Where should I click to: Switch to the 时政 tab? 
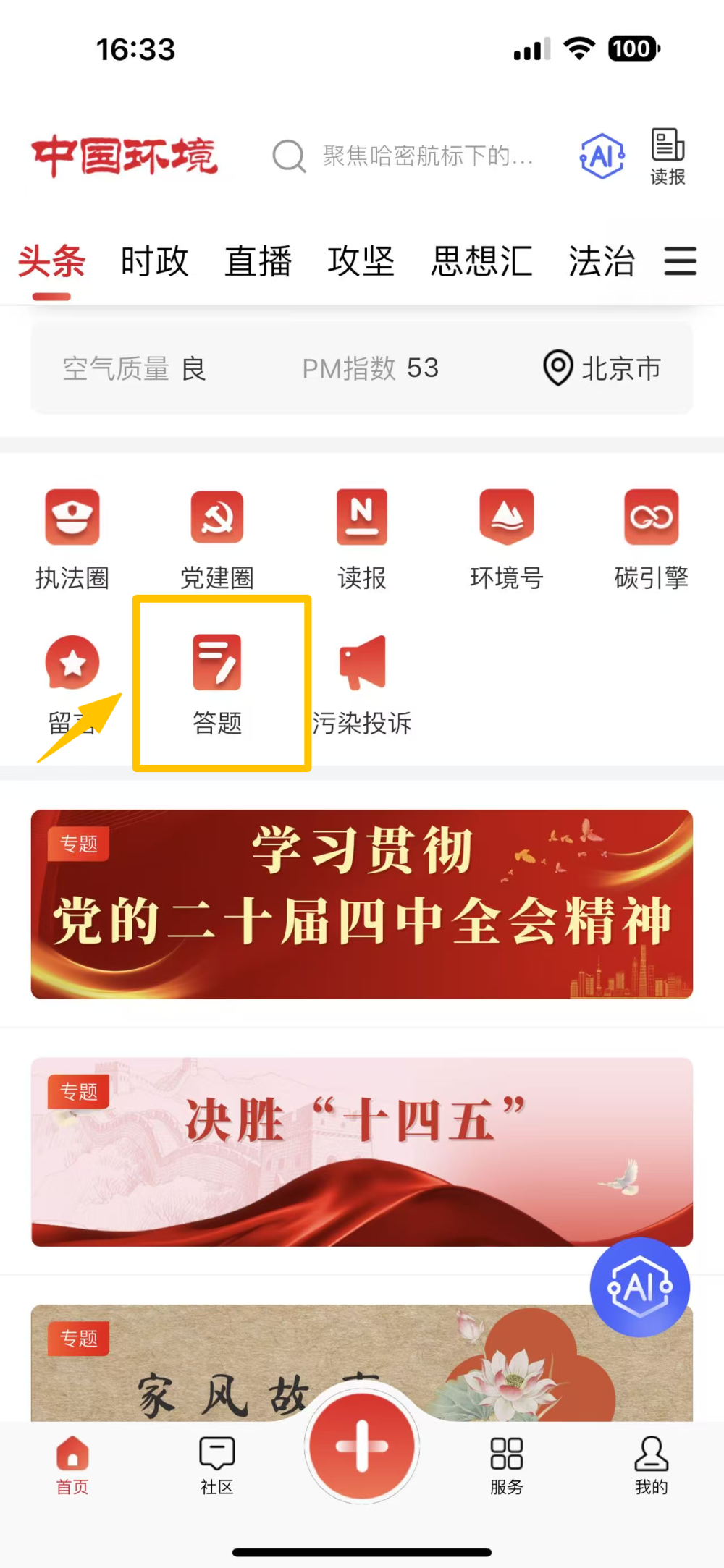click(155, 262)
